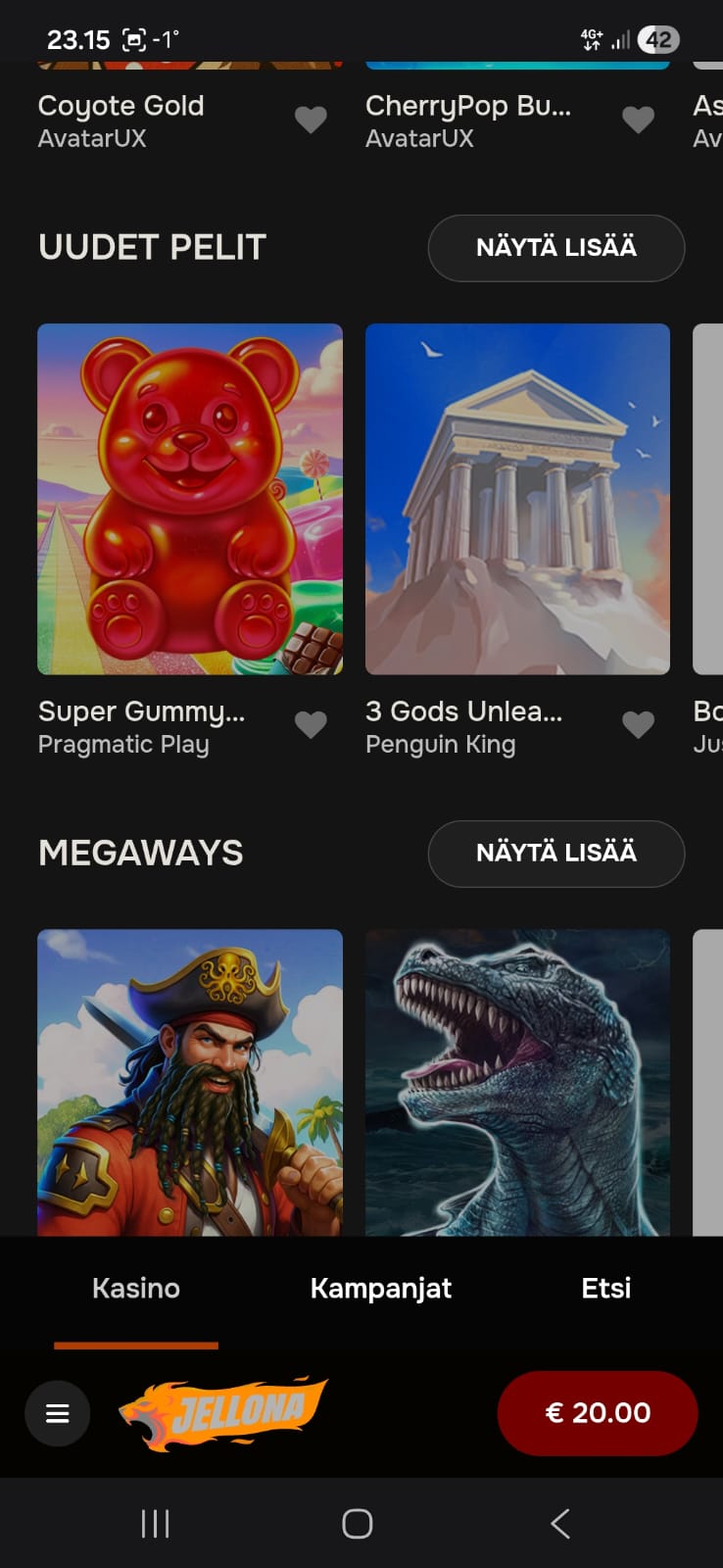Select the Kasino tab
The height and width of the screenshot is (1568, 723).
(135, 1289)
